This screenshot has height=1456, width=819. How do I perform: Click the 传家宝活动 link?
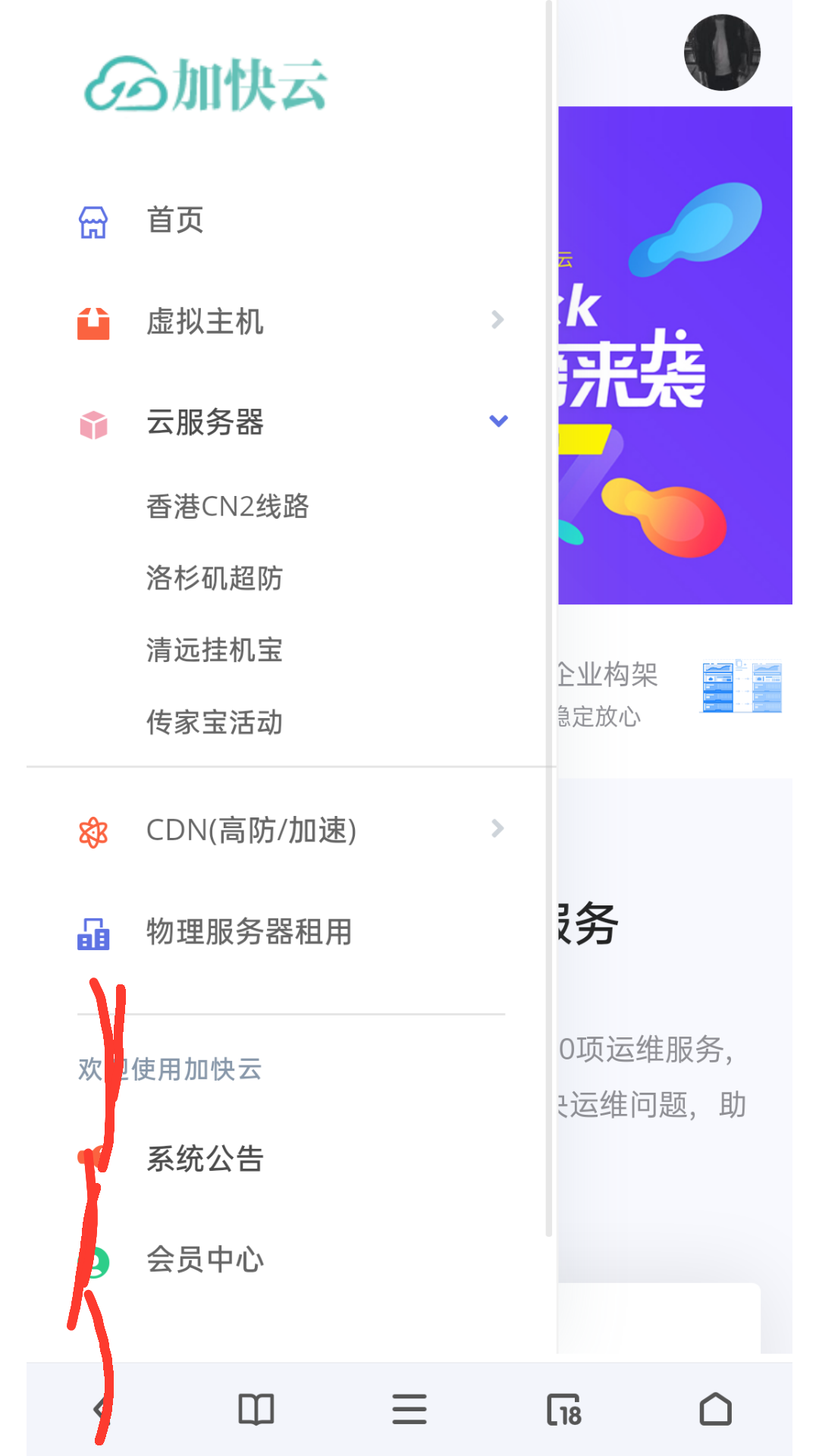[215, 723]
